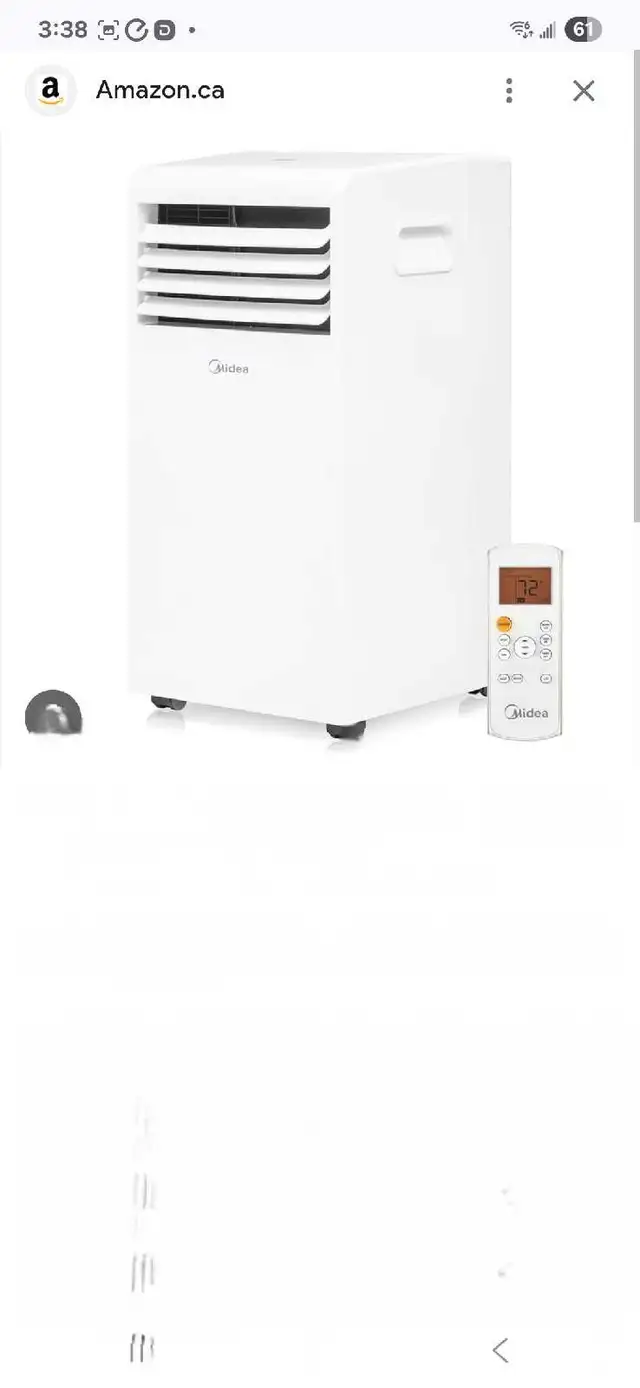Open the custom tab overflow menu

pyautogui.click(x=509, y=91)
